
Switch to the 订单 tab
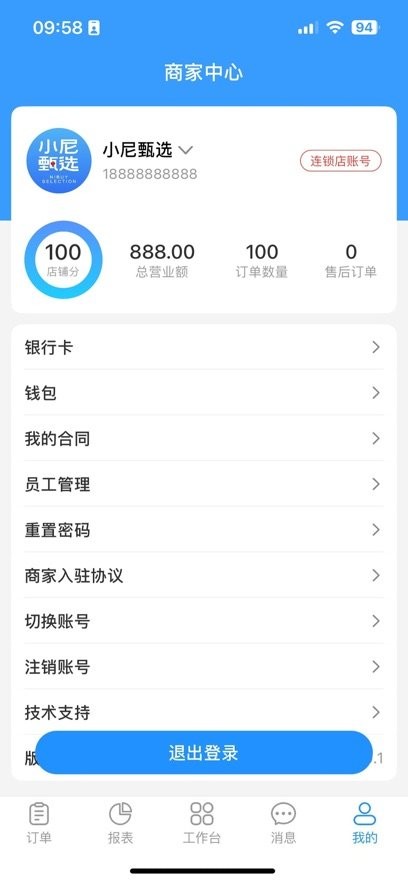point(39,823)
